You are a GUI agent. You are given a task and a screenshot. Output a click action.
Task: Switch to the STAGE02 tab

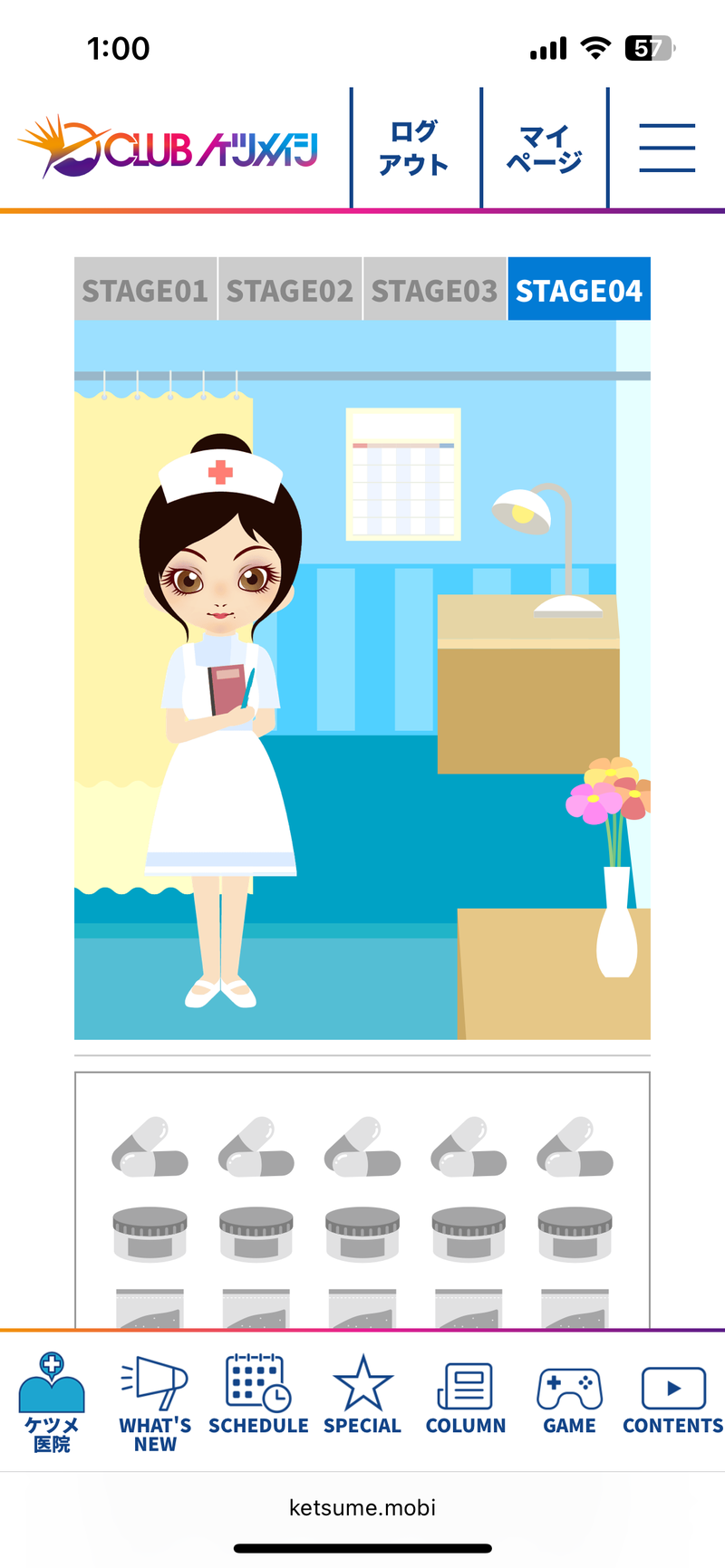coord(290,290)
